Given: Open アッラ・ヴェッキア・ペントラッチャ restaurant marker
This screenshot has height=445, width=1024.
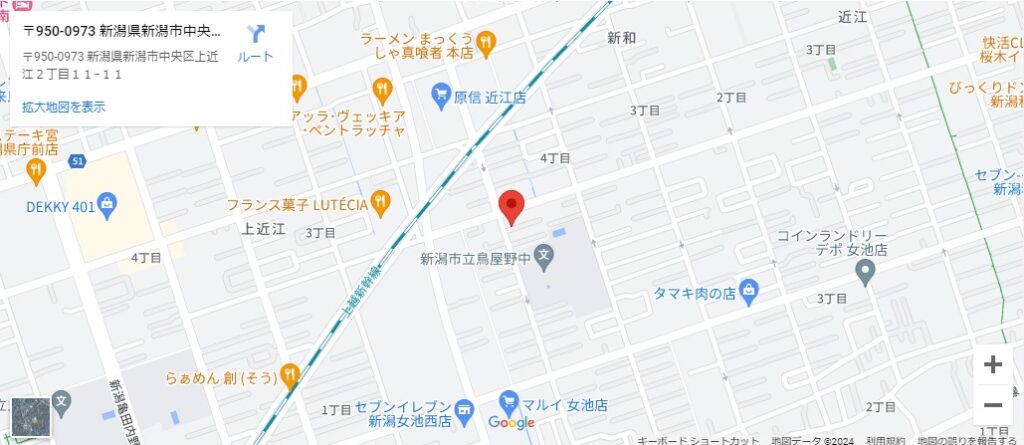Looking at the screenshot, I should pos(380,91).
